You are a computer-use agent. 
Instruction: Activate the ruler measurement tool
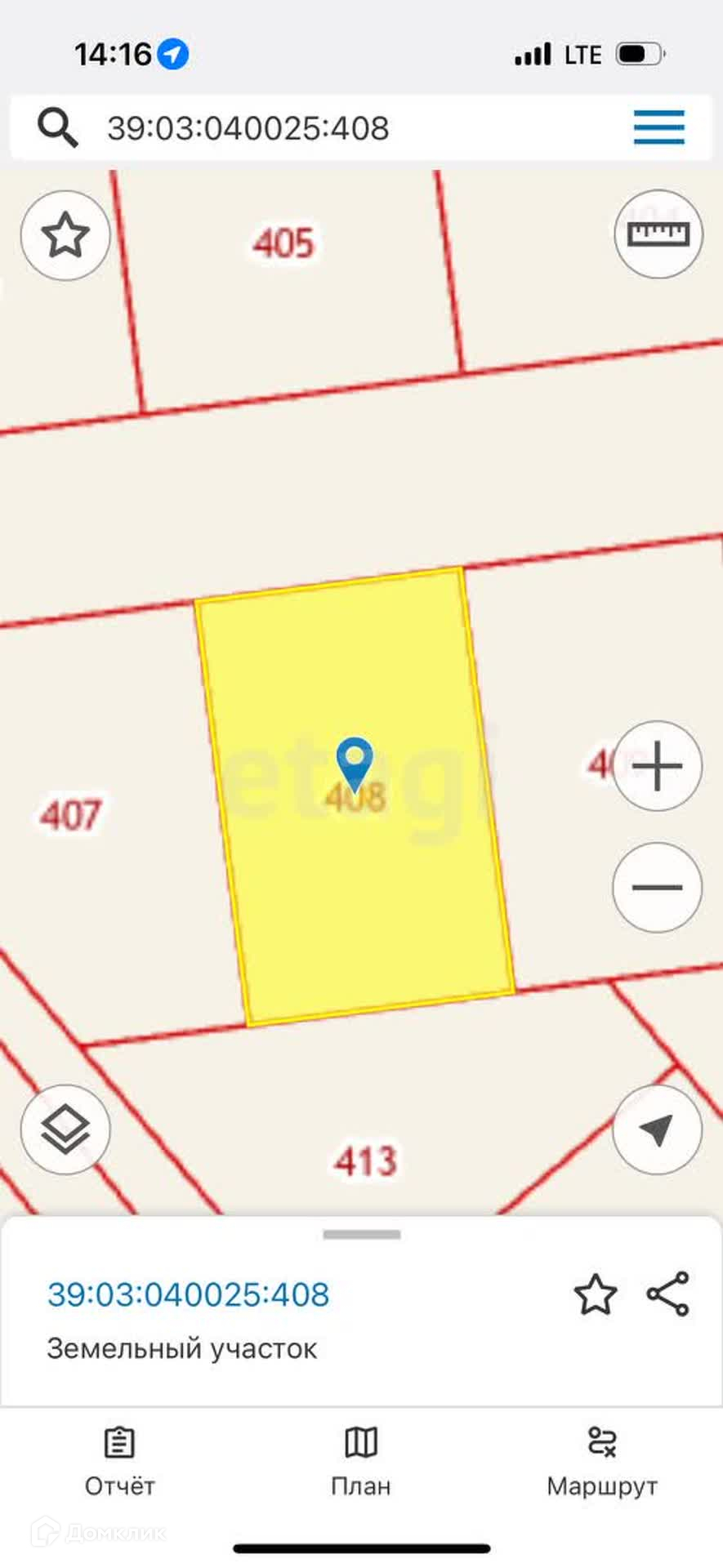pos(658,234)
